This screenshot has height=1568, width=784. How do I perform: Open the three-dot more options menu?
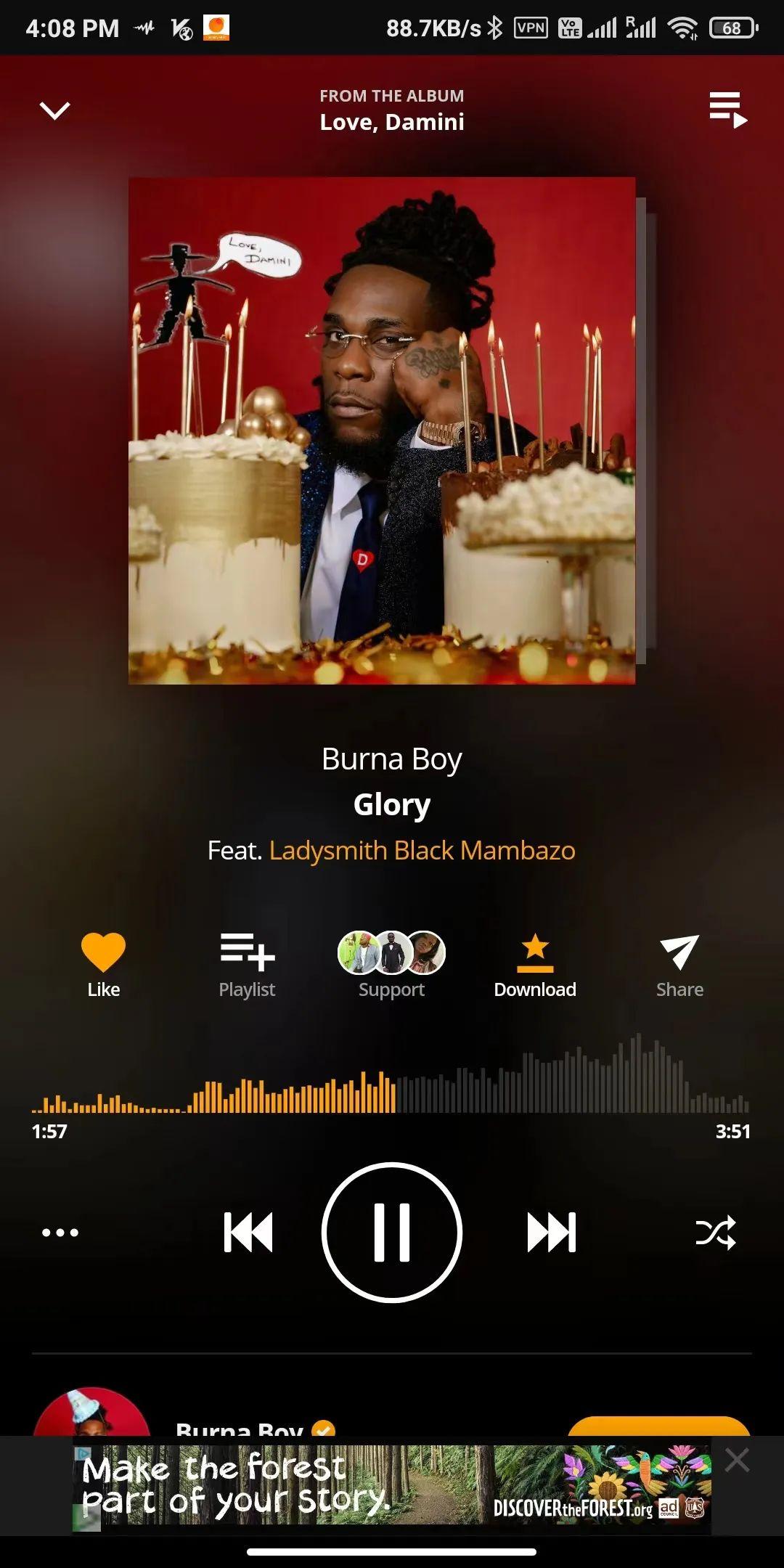click(60, 1232)
